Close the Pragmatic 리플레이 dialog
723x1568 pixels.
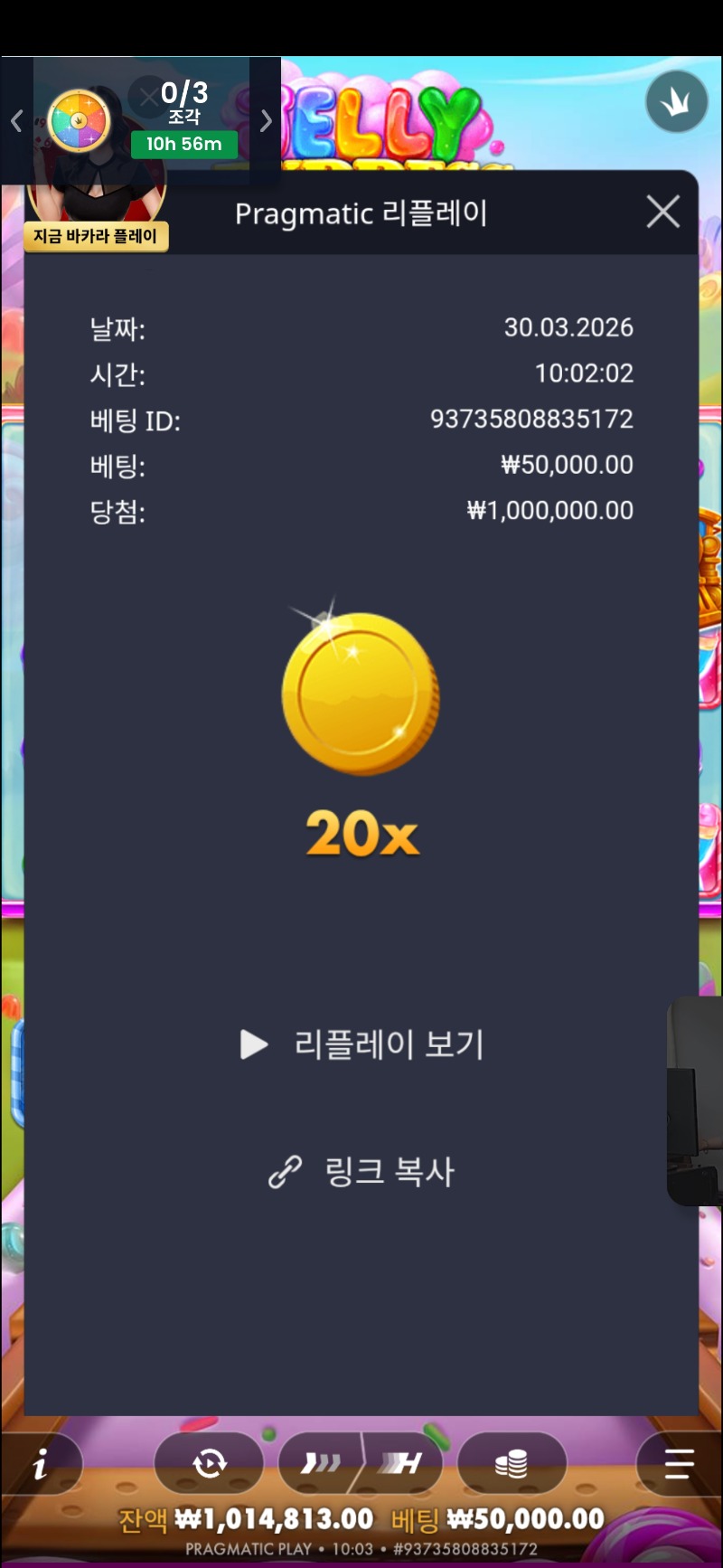tap(662, 213)
